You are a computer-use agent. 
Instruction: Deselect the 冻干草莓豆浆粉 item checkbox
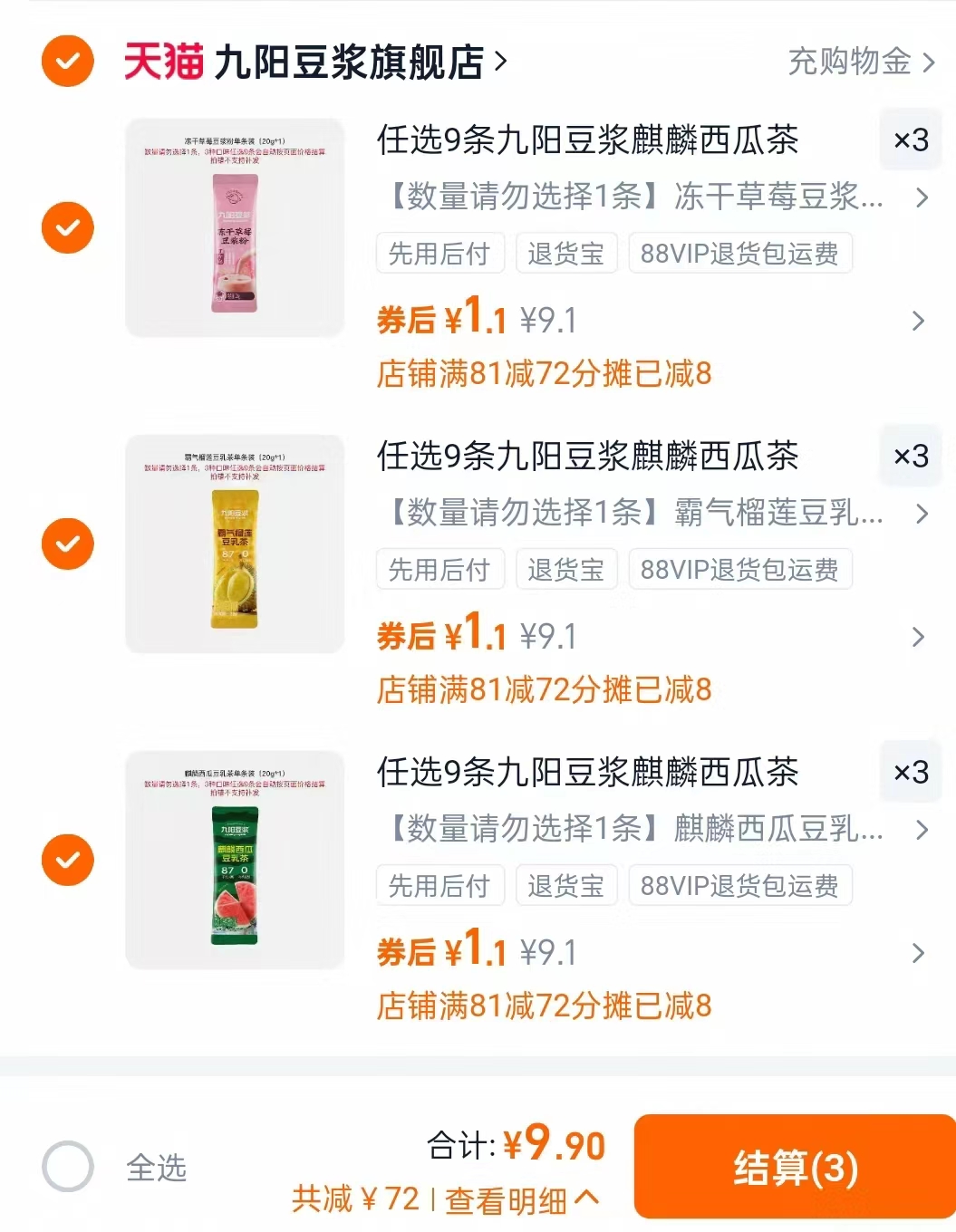[x=67, y=227]
